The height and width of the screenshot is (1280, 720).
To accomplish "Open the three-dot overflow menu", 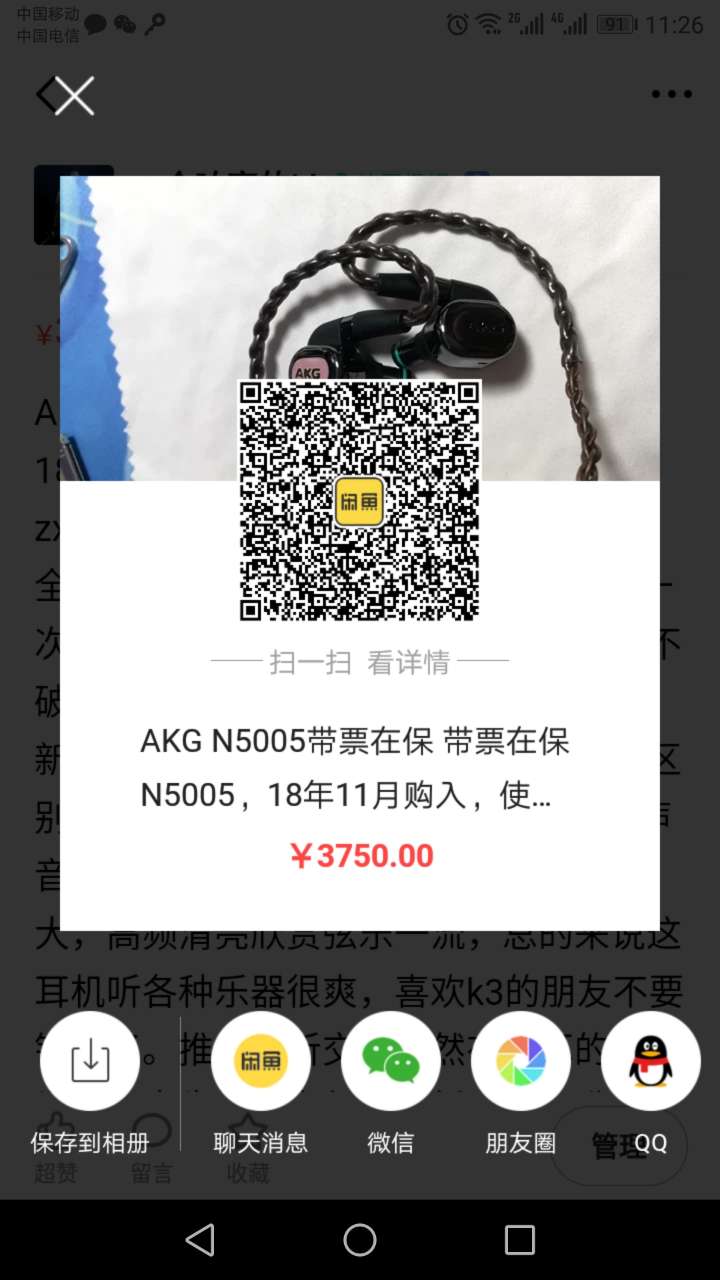I will [671, 95].
